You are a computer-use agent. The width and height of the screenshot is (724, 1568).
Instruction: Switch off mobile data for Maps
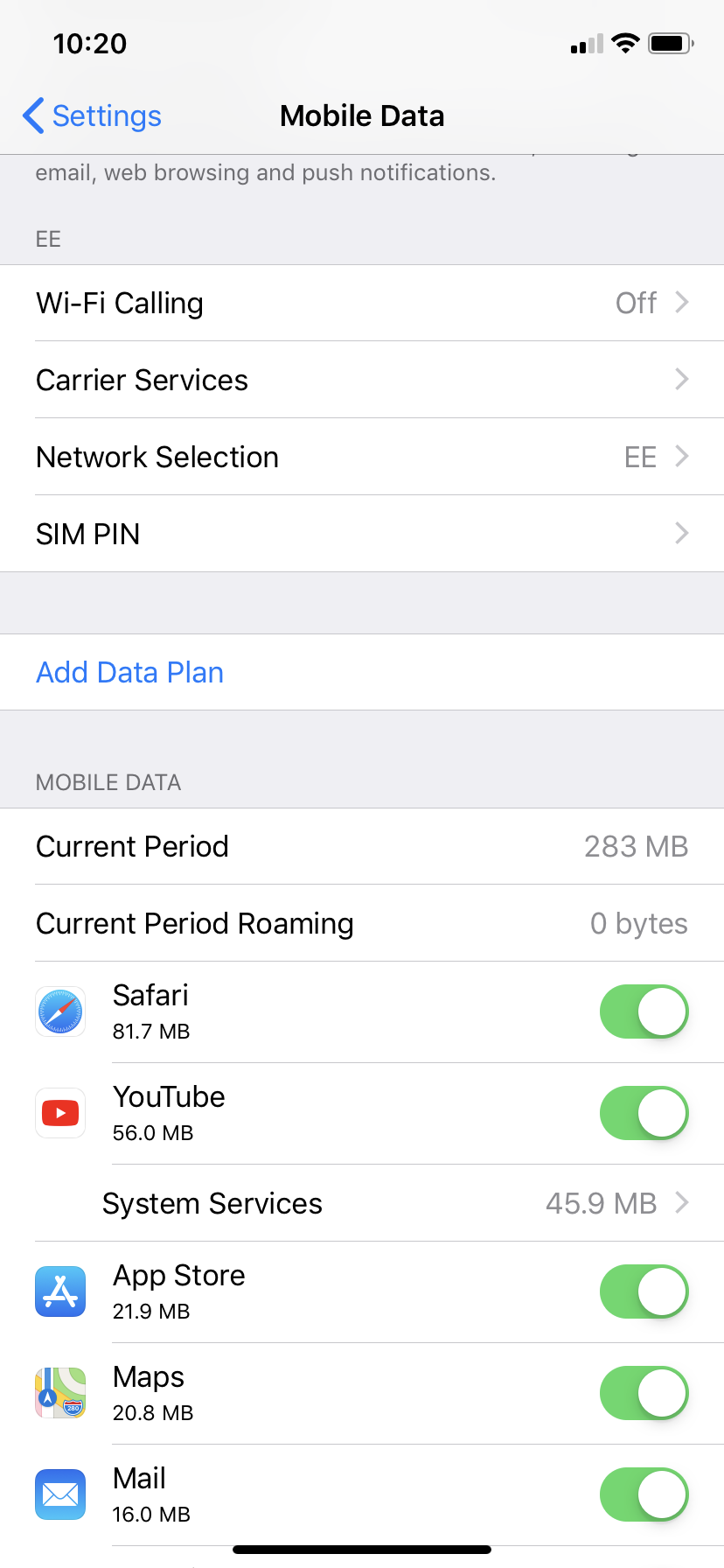(x=644, y=1393)
